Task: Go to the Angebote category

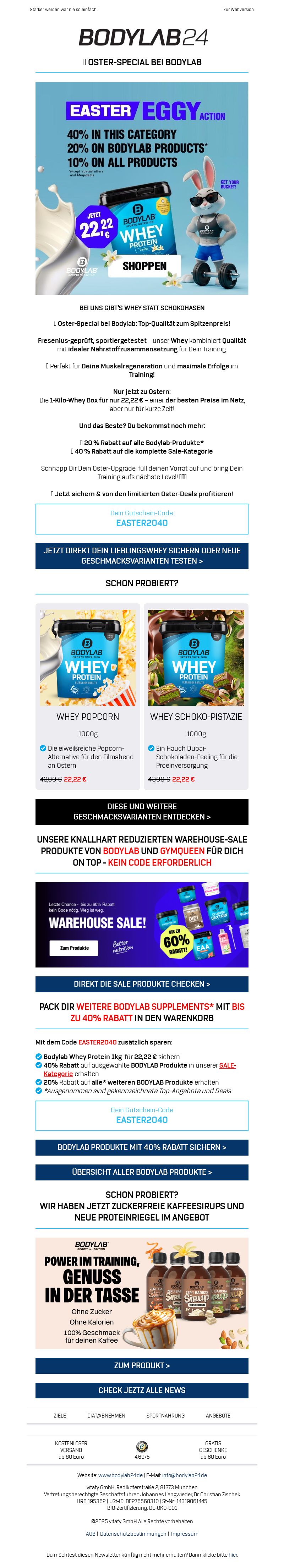Action: pos(218,1416)
